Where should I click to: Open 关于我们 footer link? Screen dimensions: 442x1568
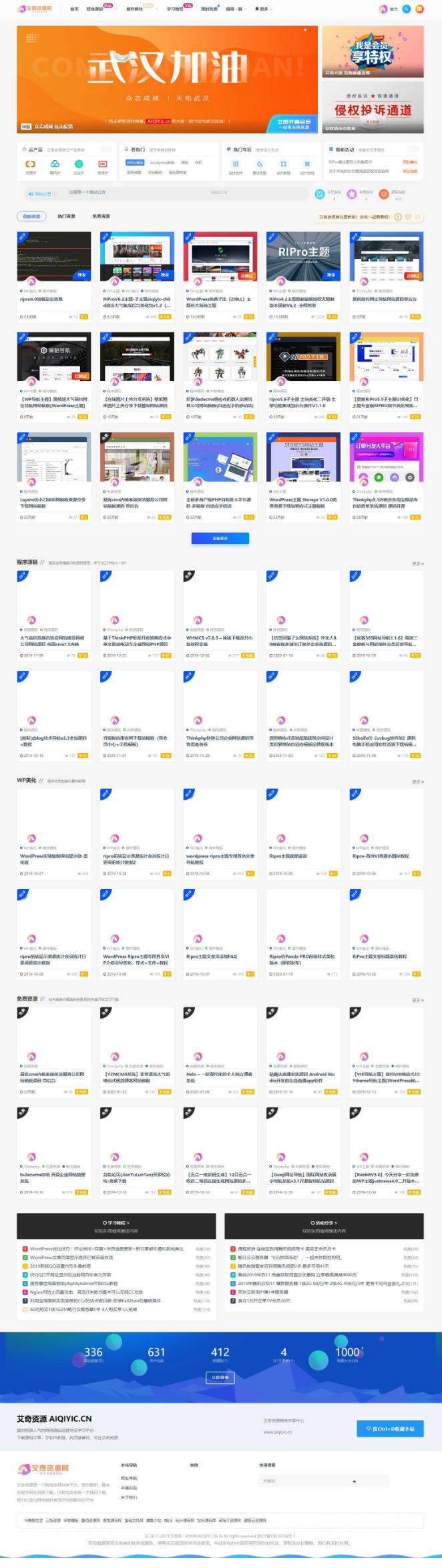[x=129, y=1497]
